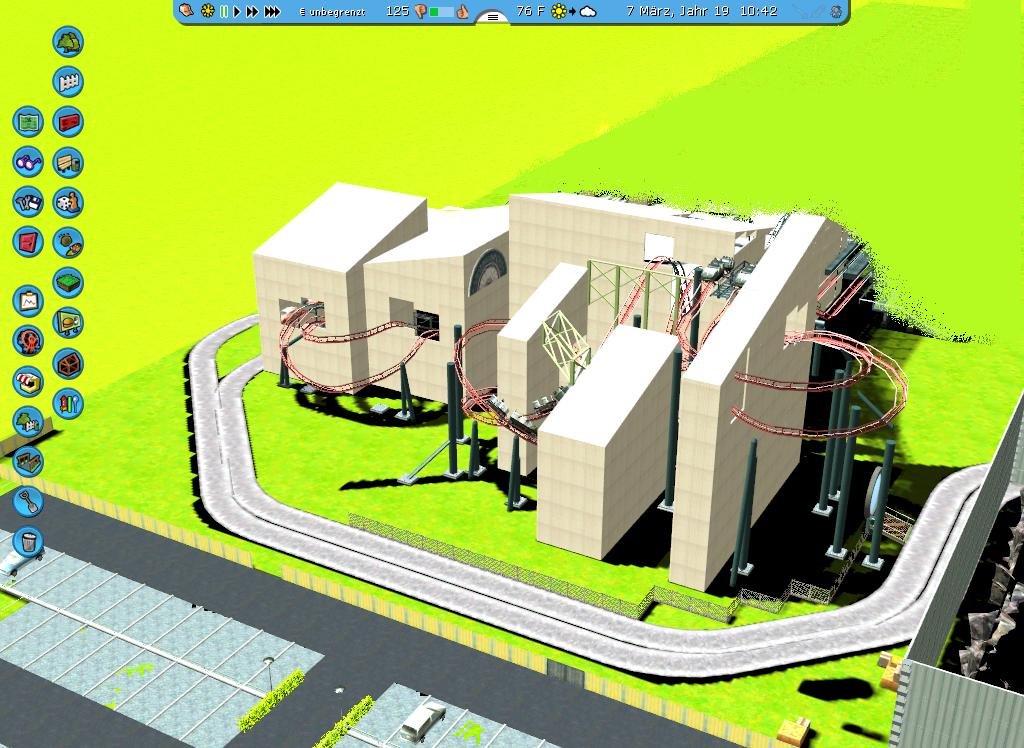This screenshot has height=748, width=1024.
Task: Open the green terrain surface tool
Action: (68, 283)
